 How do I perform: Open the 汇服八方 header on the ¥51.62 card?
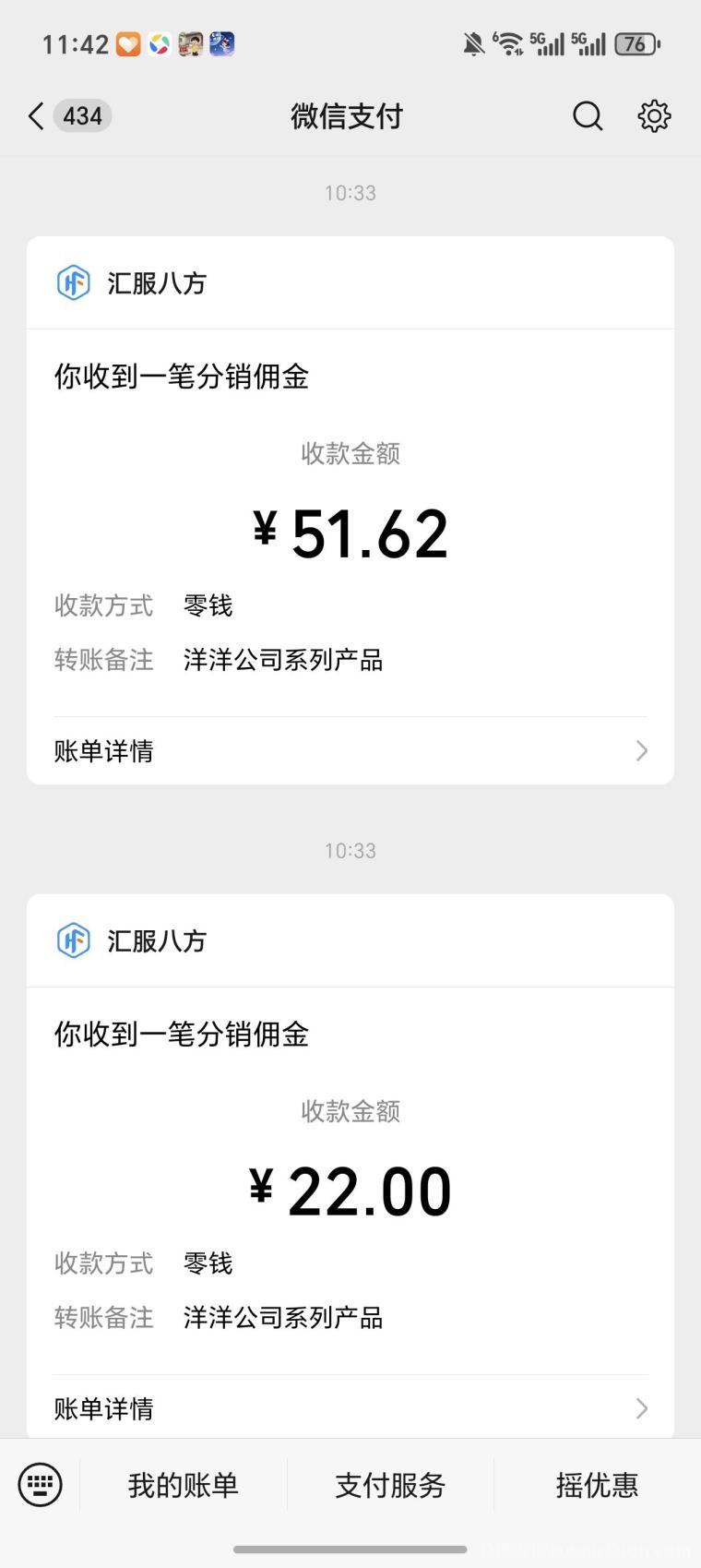tap(157, 283)
